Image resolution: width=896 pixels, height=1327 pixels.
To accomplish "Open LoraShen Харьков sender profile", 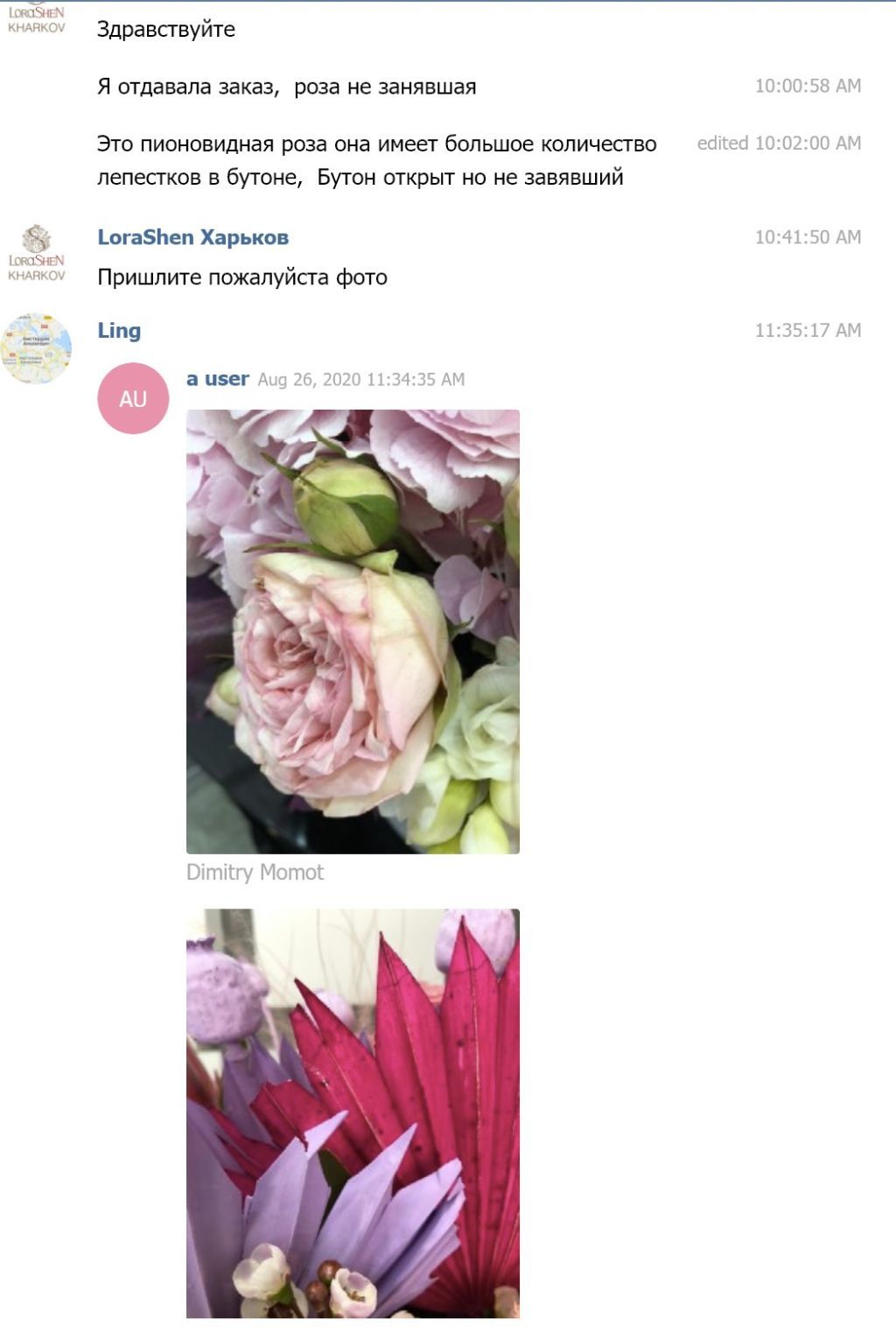I will tap(192, 237).
